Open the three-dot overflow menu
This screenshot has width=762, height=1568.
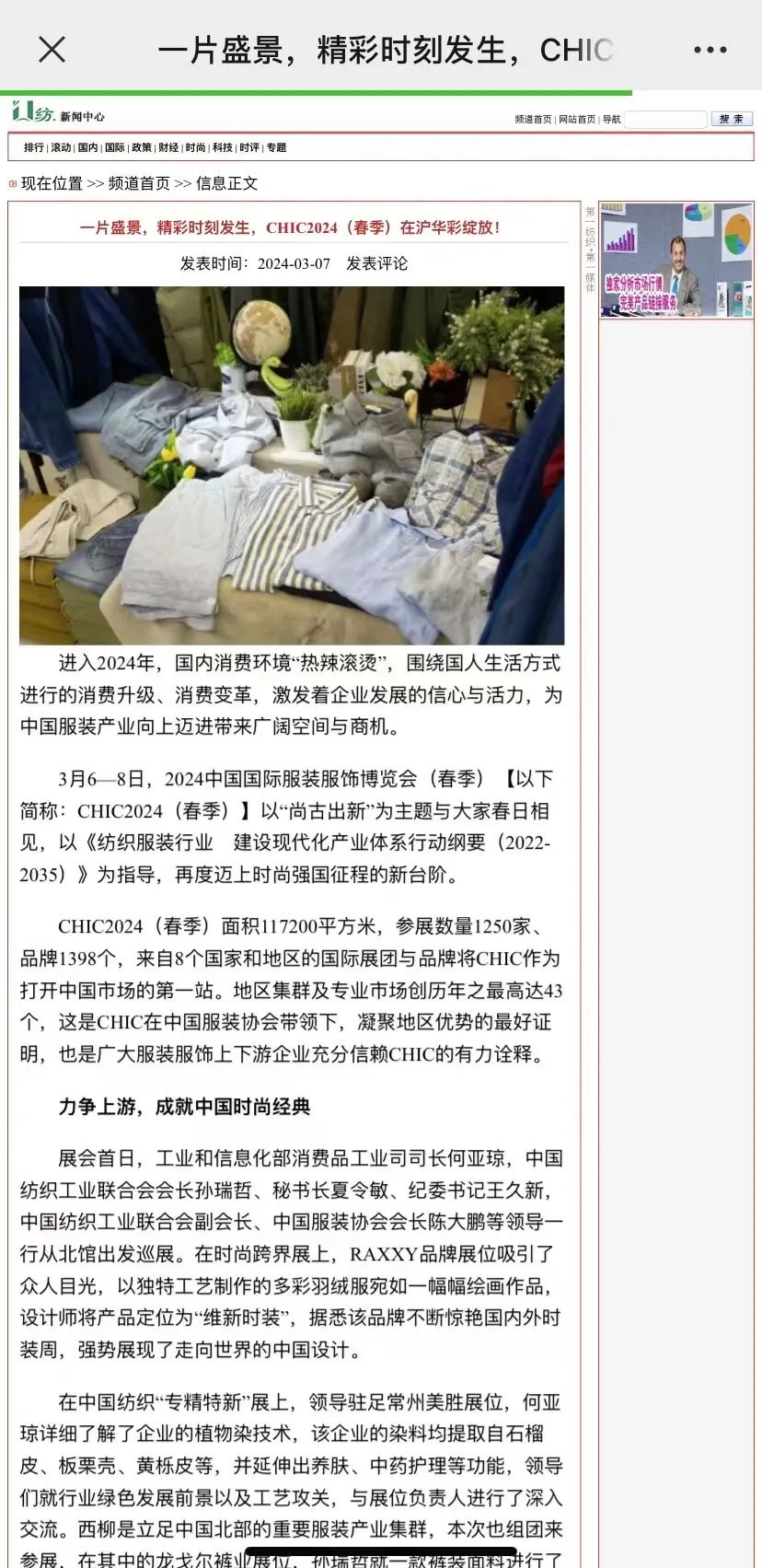click(x=710, y=50)
